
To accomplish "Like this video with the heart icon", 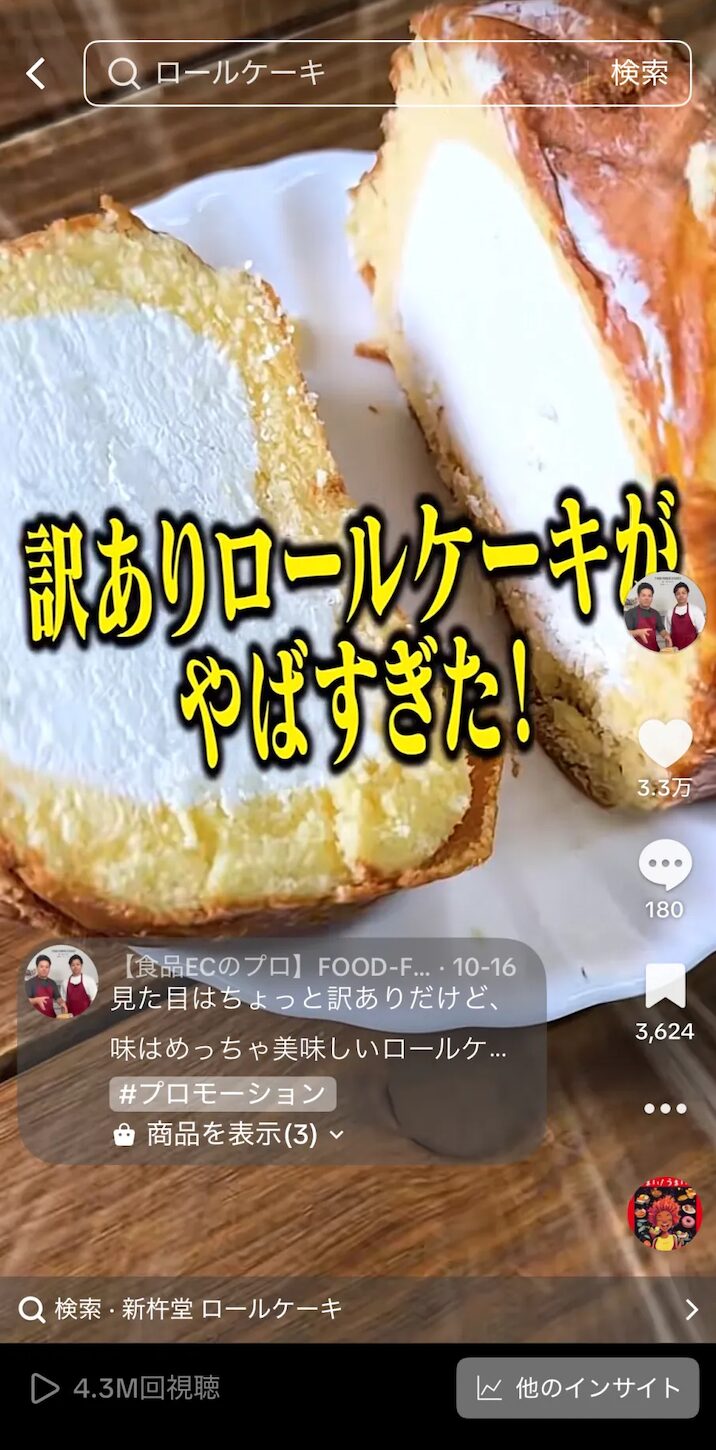I will 665,745.
